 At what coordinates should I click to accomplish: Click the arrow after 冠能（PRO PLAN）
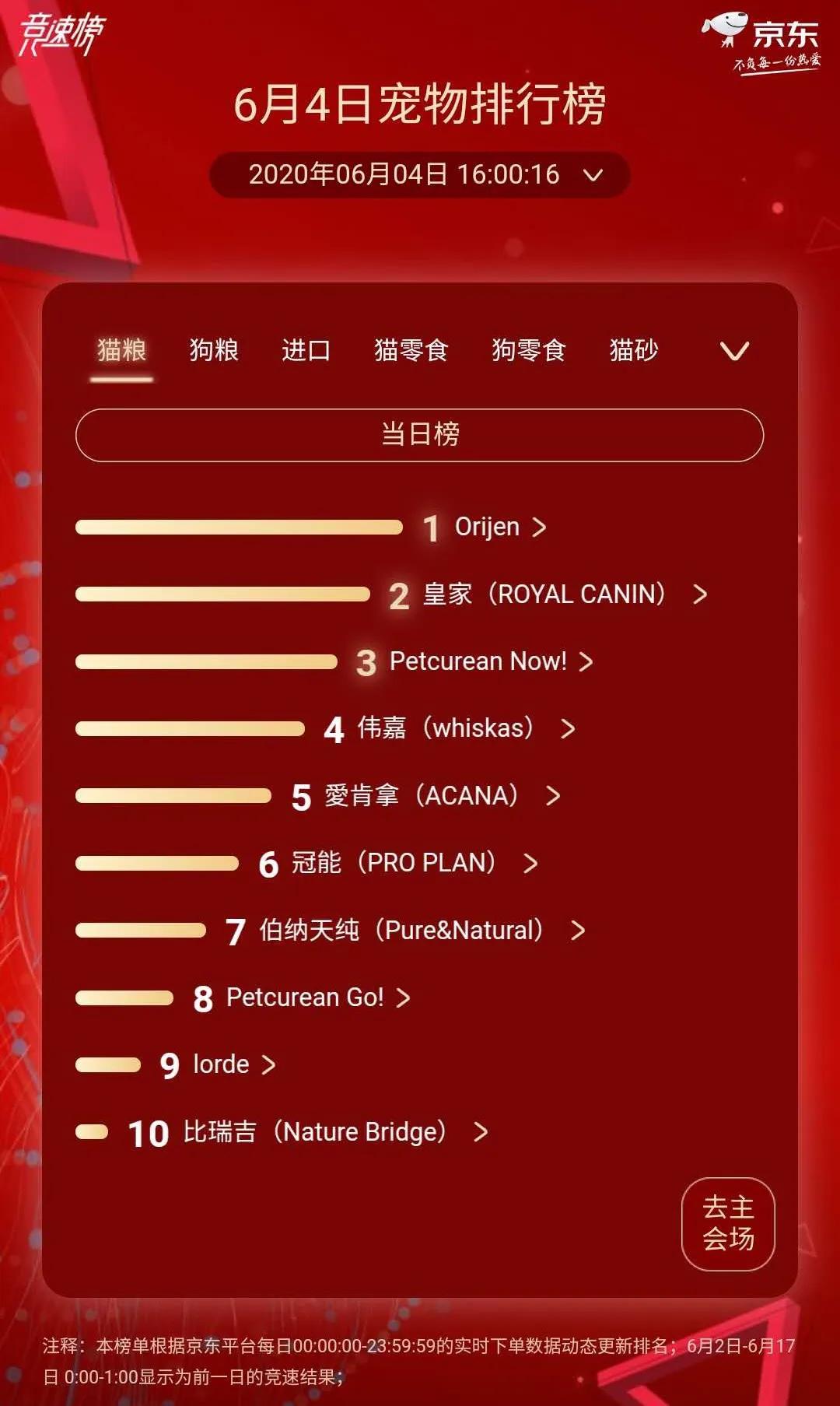pos(530,863)
